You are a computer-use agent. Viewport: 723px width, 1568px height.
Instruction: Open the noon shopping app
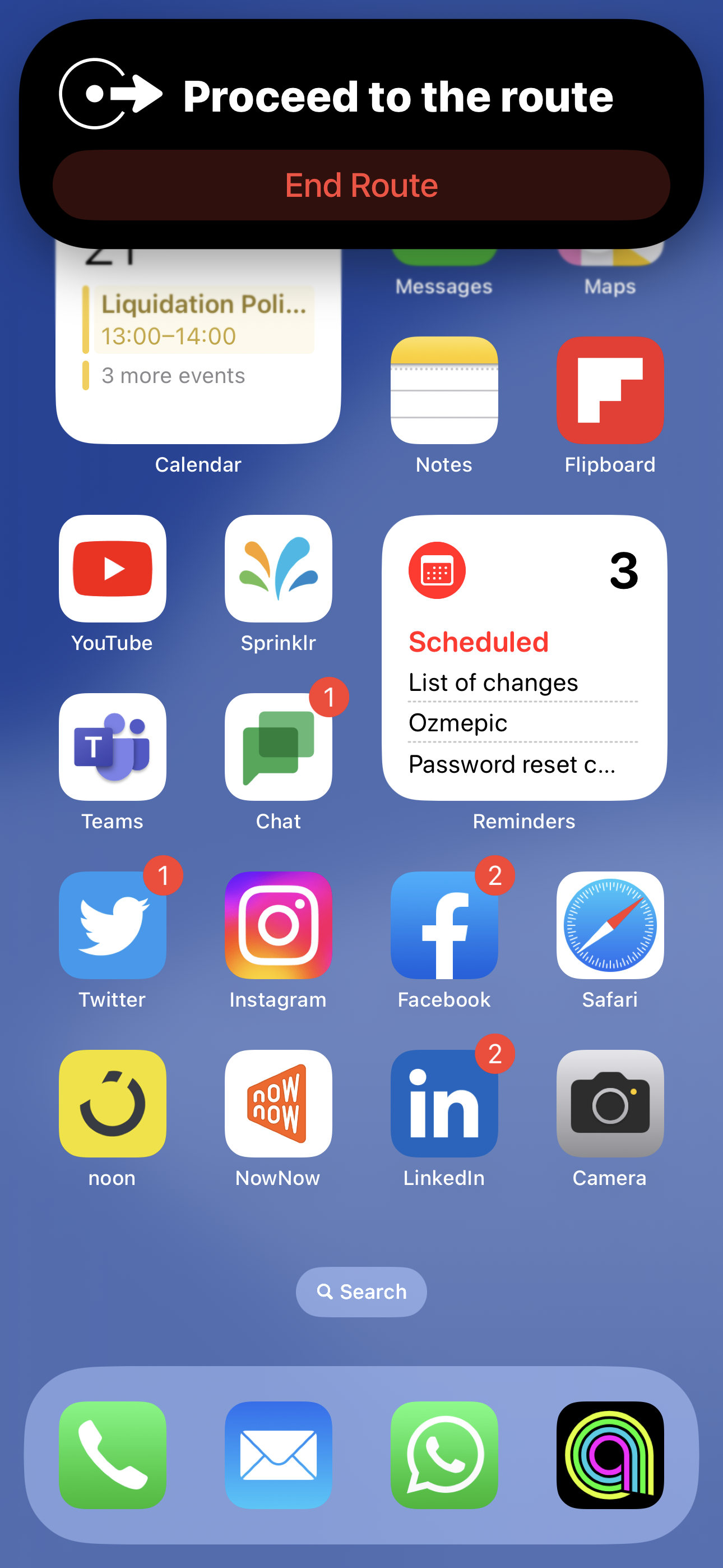113,1104
